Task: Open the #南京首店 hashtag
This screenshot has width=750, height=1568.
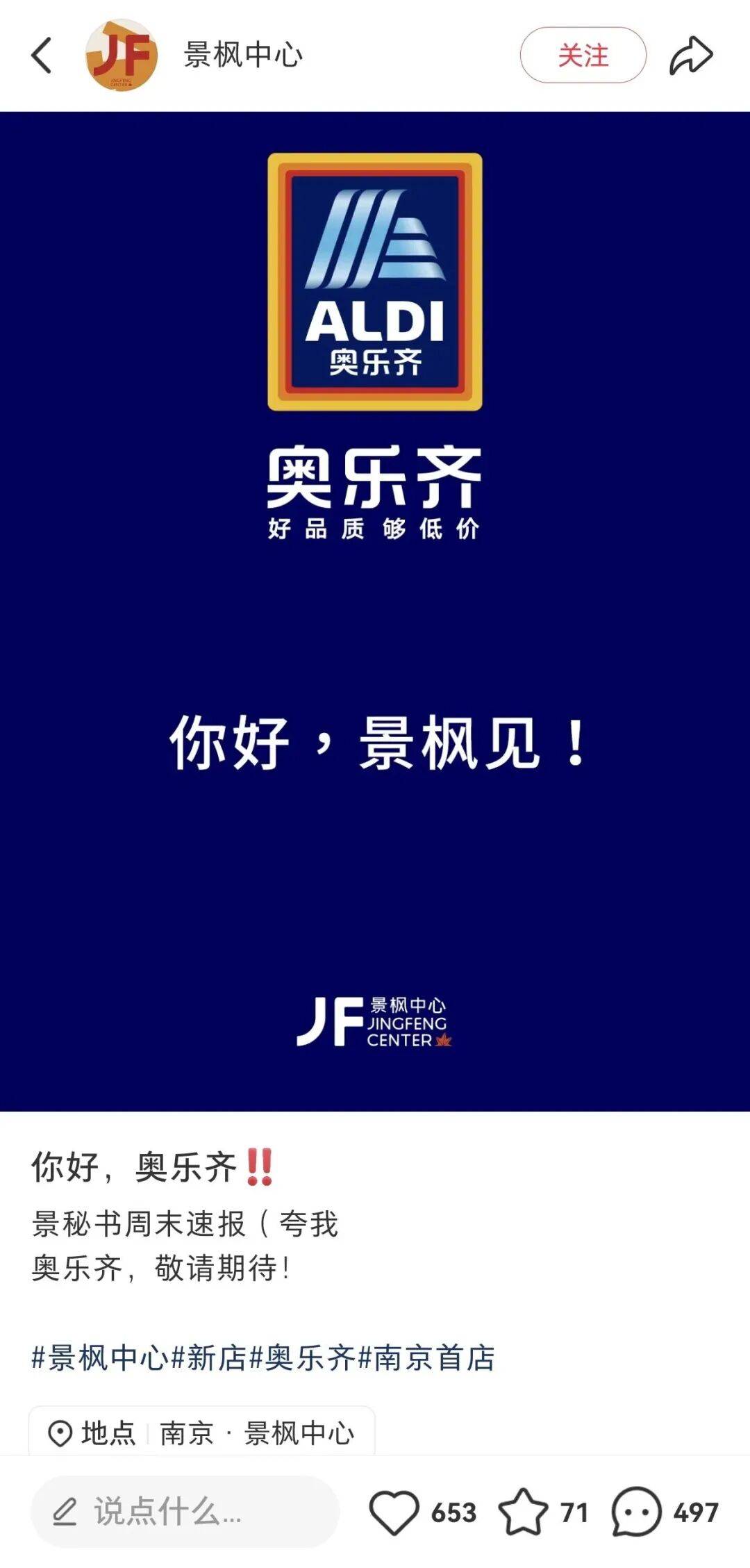Action: 426,1357
